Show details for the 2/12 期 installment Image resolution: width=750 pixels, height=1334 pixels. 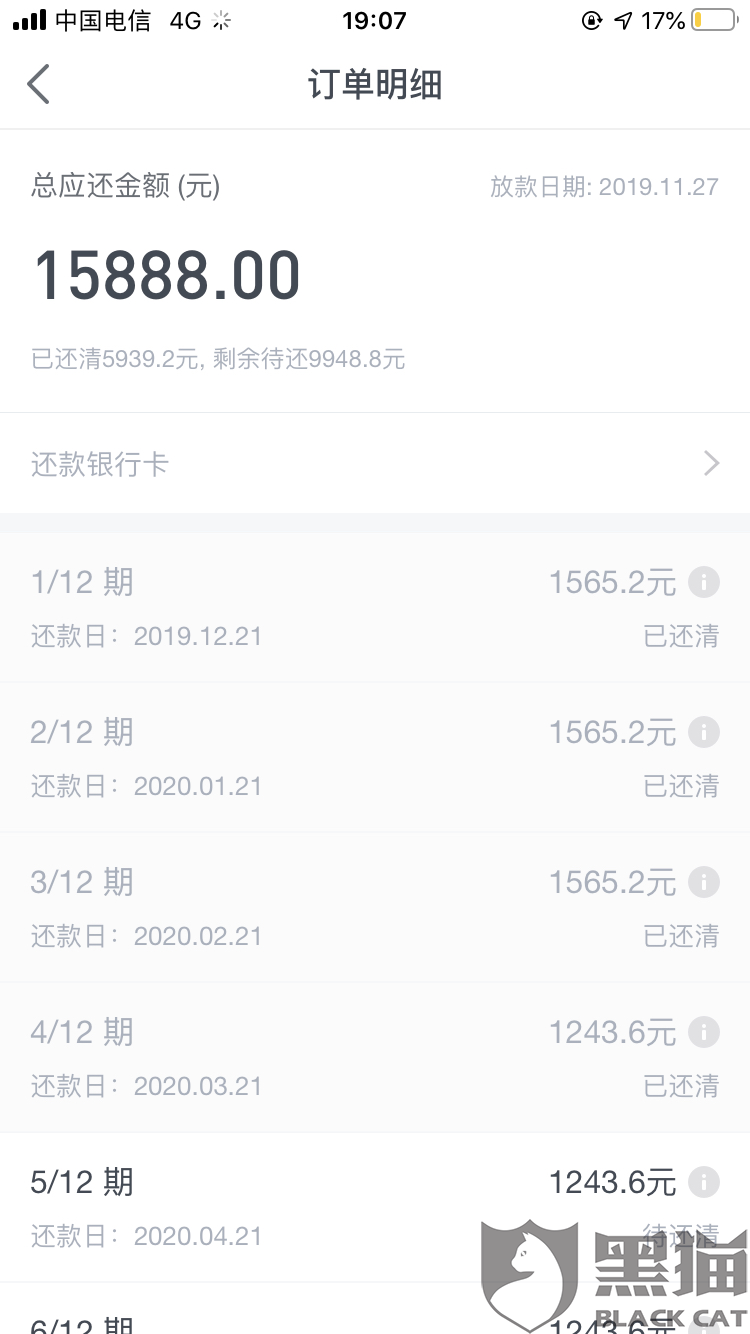(x=704, y=732)
